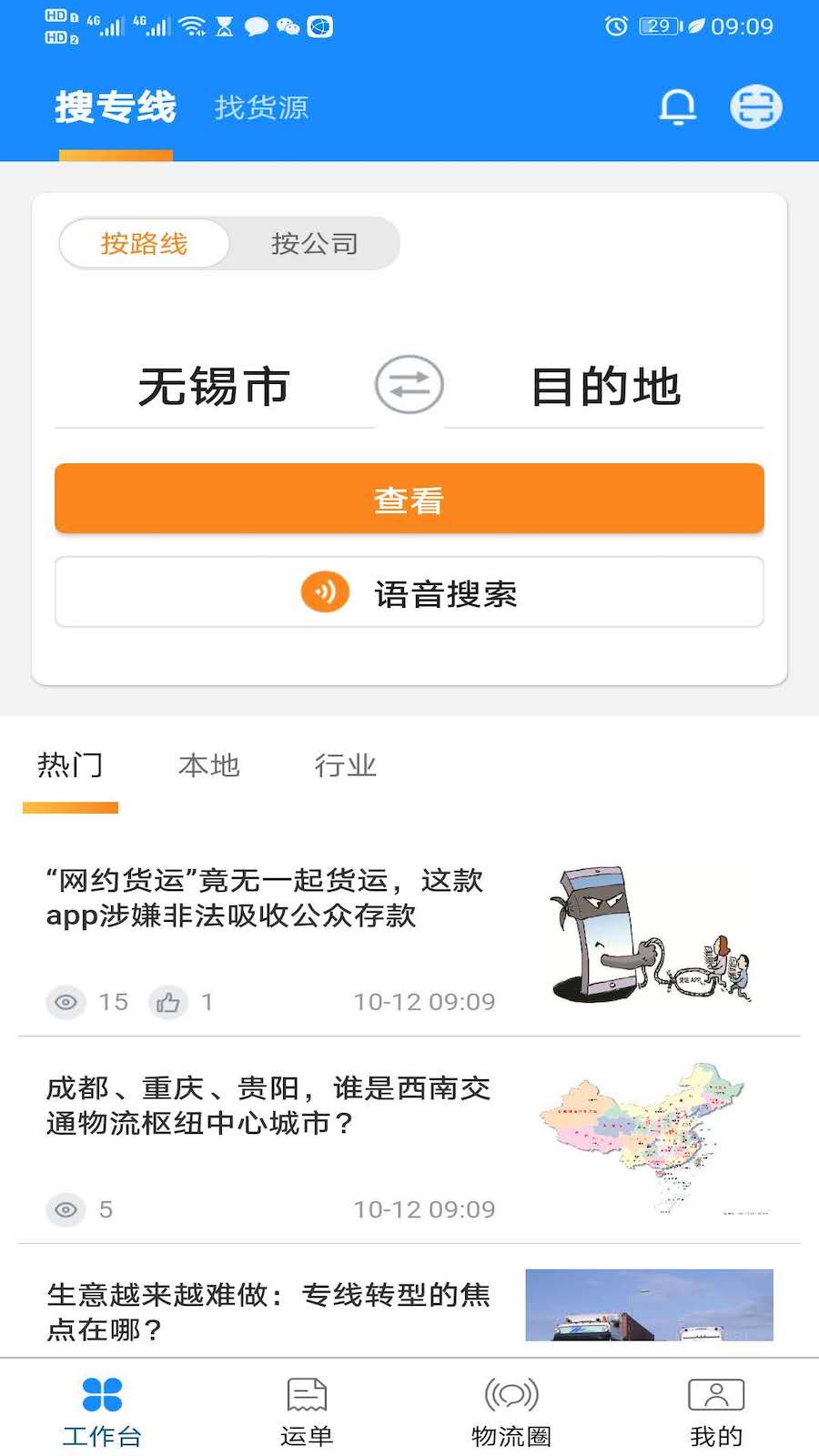Choose the 目的地 destination
Screen dimensions: 819x1456
605,387
